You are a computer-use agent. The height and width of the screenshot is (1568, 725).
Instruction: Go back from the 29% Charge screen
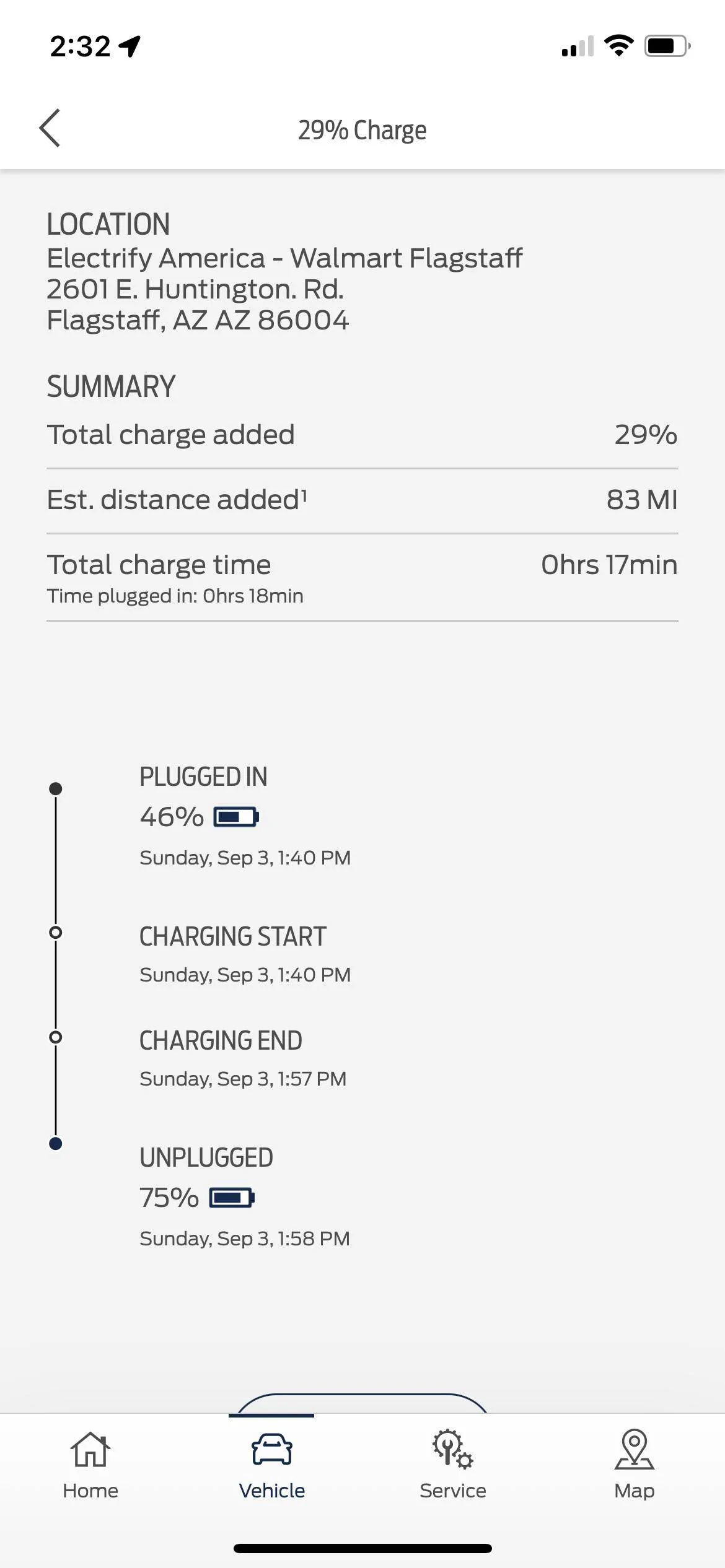pos(50,128)
